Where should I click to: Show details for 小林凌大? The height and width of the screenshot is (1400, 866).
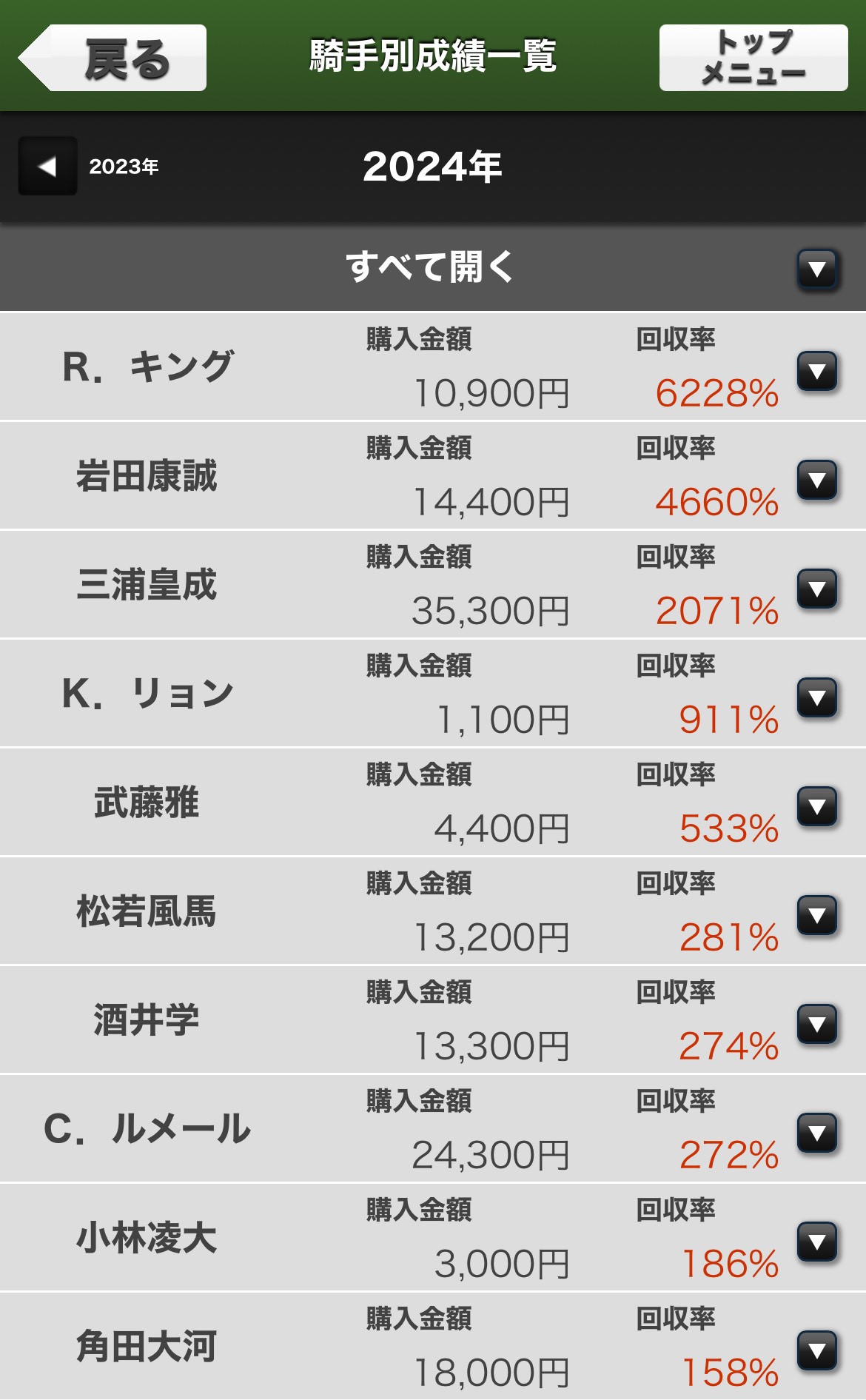817,1242
